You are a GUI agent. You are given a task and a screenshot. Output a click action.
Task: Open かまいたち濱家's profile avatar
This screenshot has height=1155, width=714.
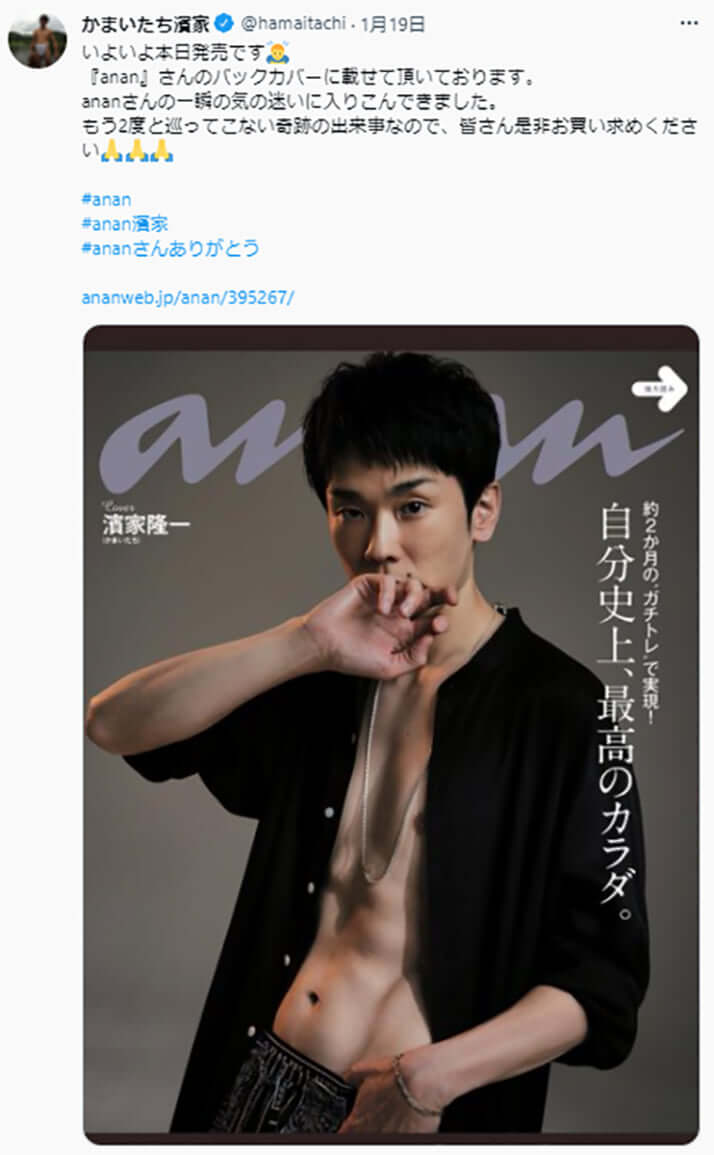pyautogui.click(x=37, y=42)
